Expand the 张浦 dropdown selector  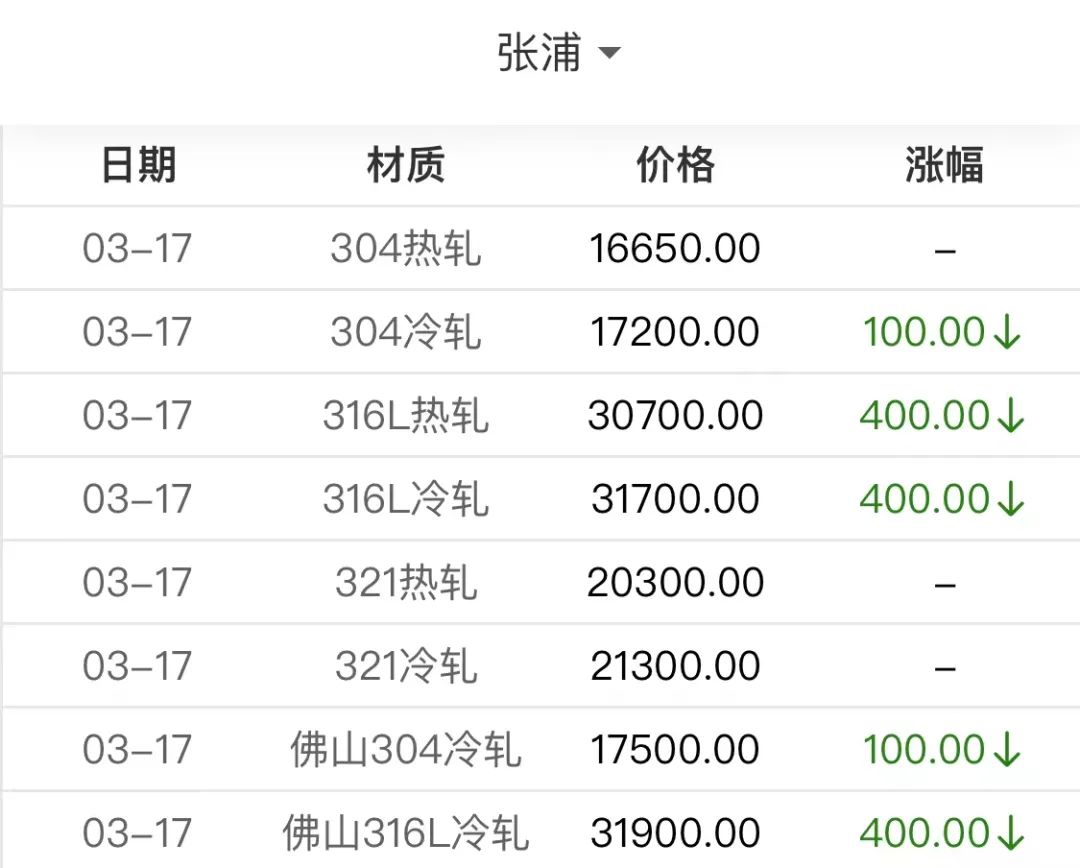(x=558, y=53)
